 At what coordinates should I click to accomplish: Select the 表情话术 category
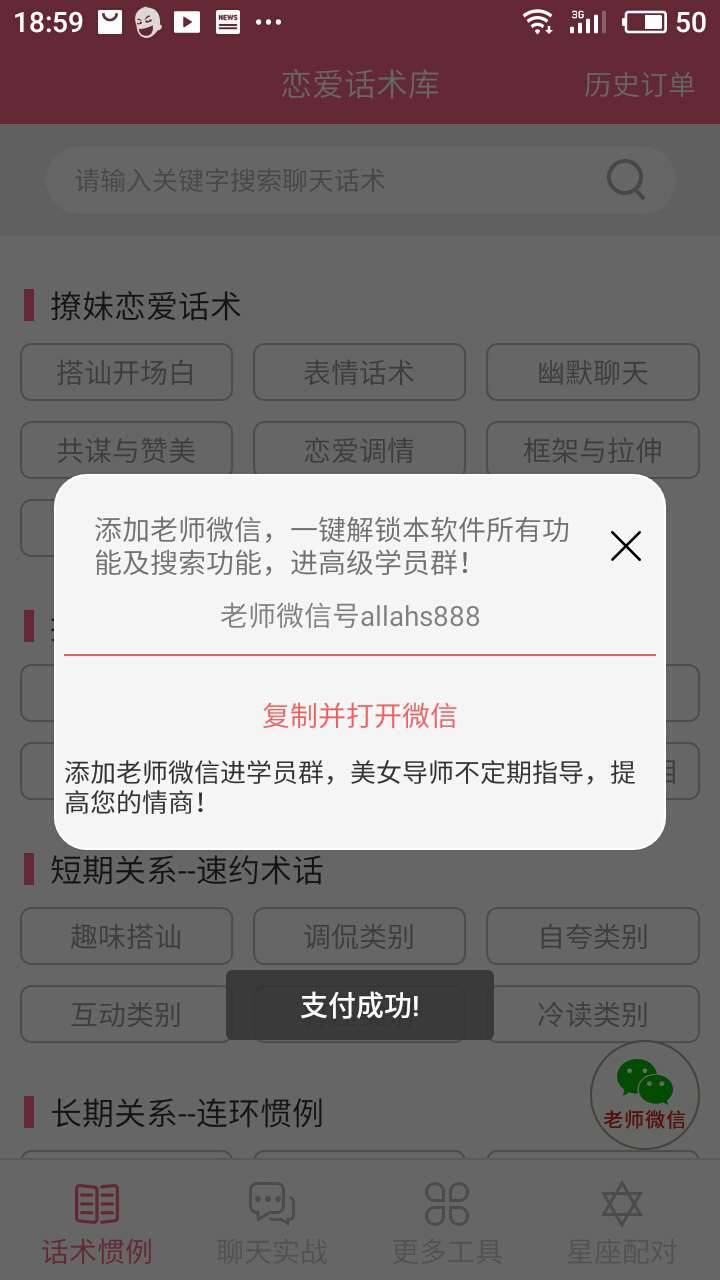[359, 373]
